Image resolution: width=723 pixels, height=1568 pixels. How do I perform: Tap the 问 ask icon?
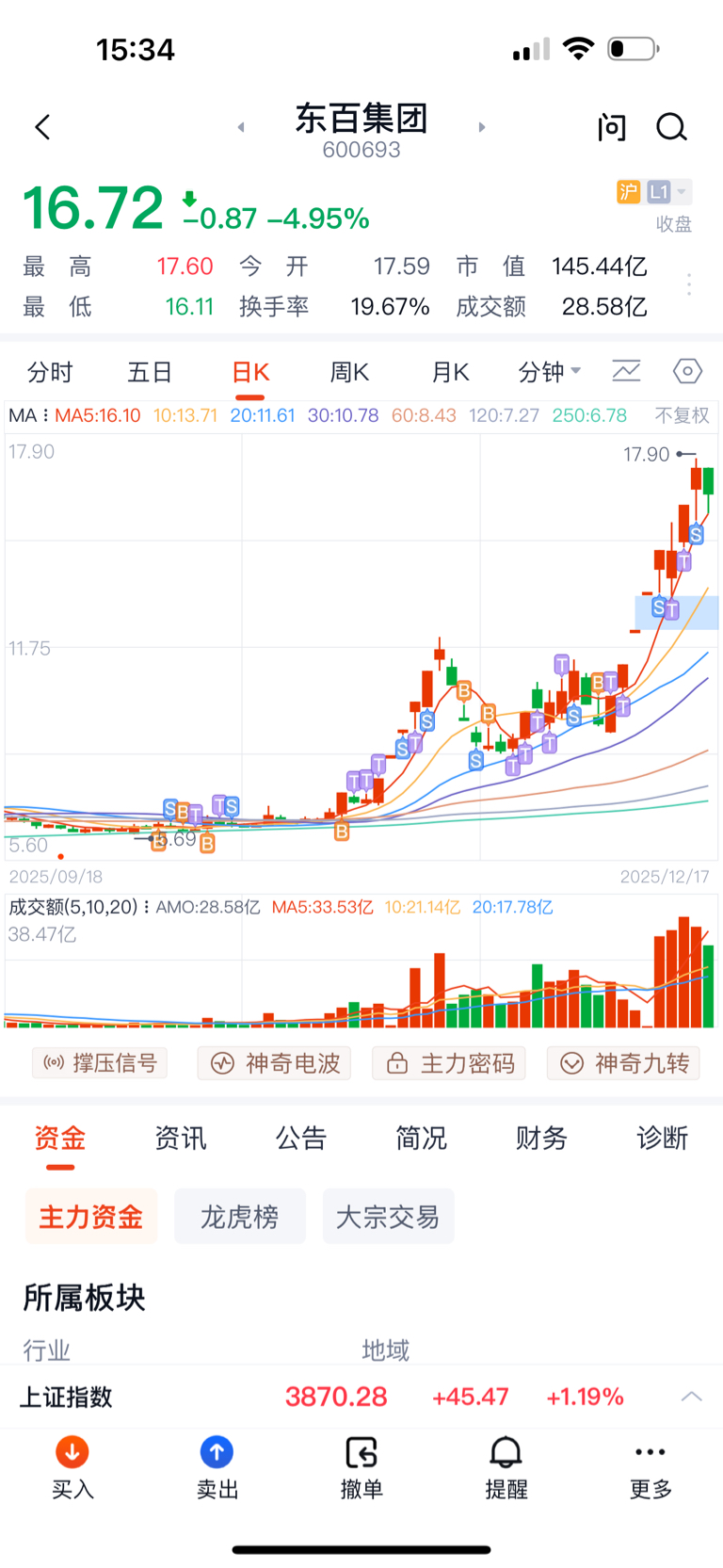[x=612, y=127]
